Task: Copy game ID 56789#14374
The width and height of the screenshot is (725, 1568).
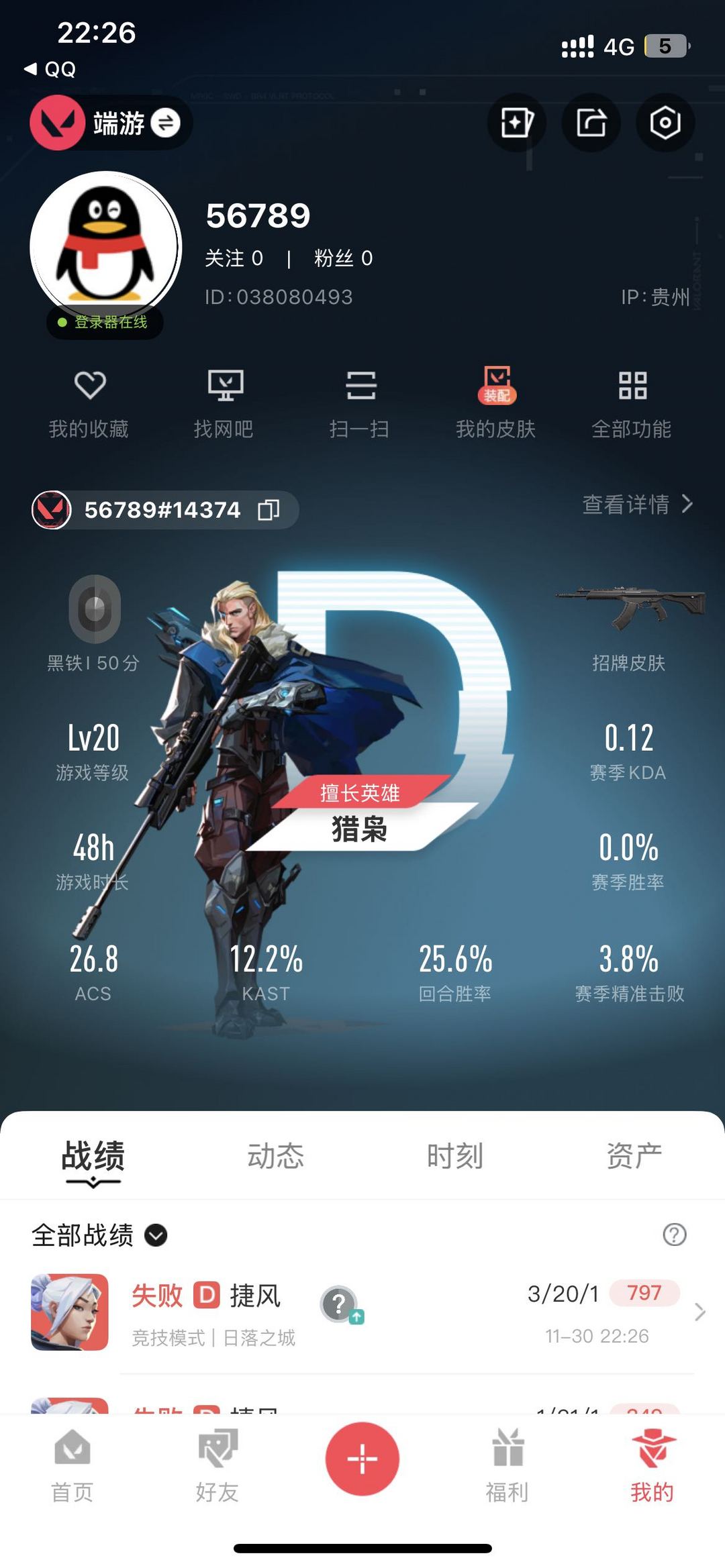Action: [x=269, y=510]
